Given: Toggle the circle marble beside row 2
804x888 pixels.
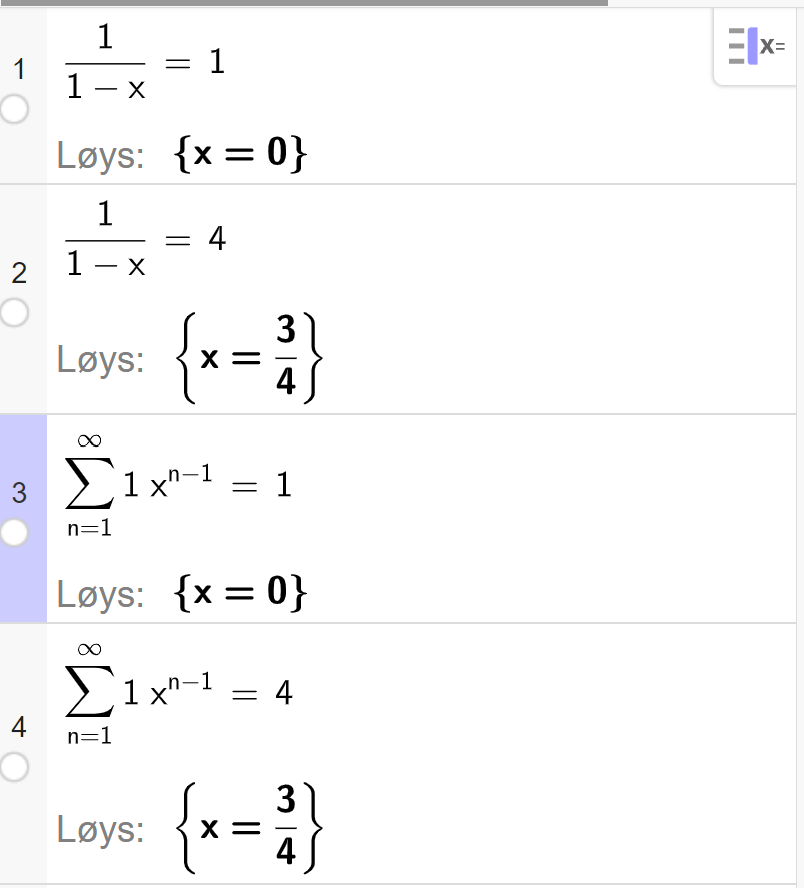Looking at the screenshot, I should (x=15, y=313).
